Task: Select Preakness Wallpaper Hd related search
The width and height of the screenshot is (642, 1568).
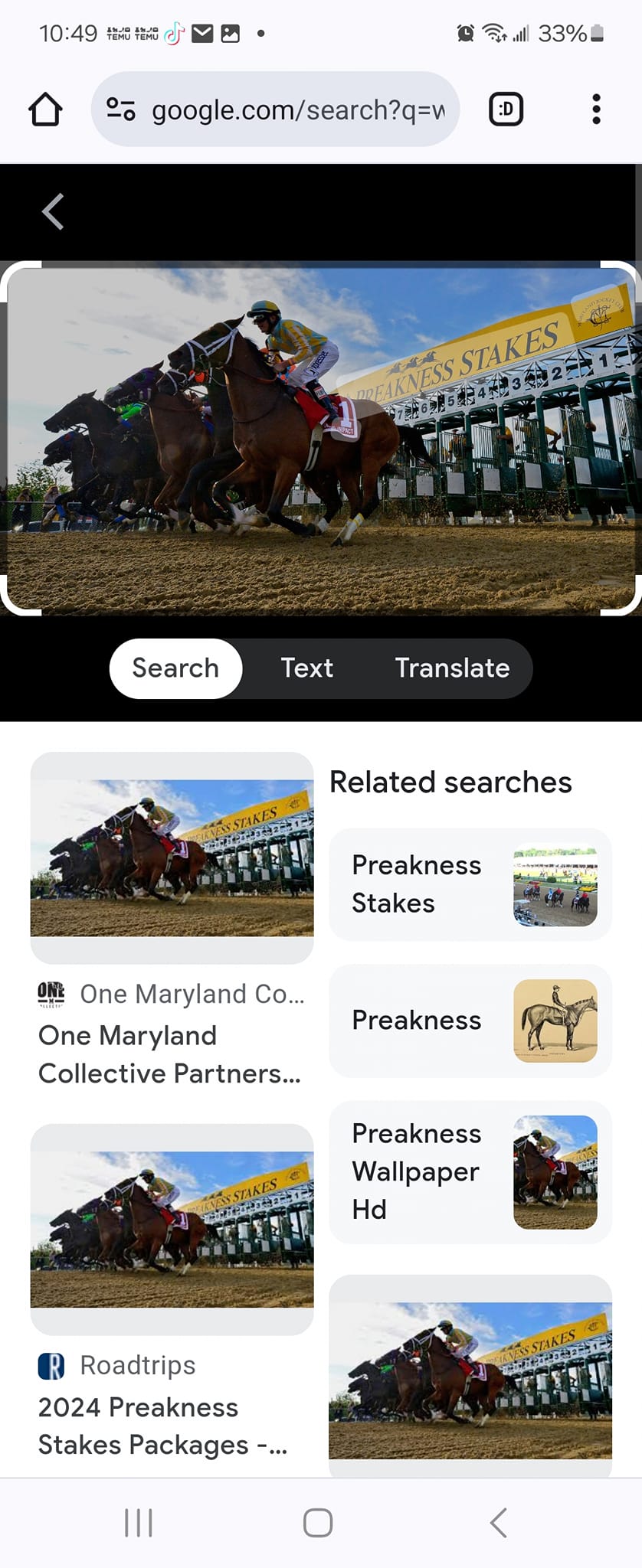Action: coord(470,1171)
